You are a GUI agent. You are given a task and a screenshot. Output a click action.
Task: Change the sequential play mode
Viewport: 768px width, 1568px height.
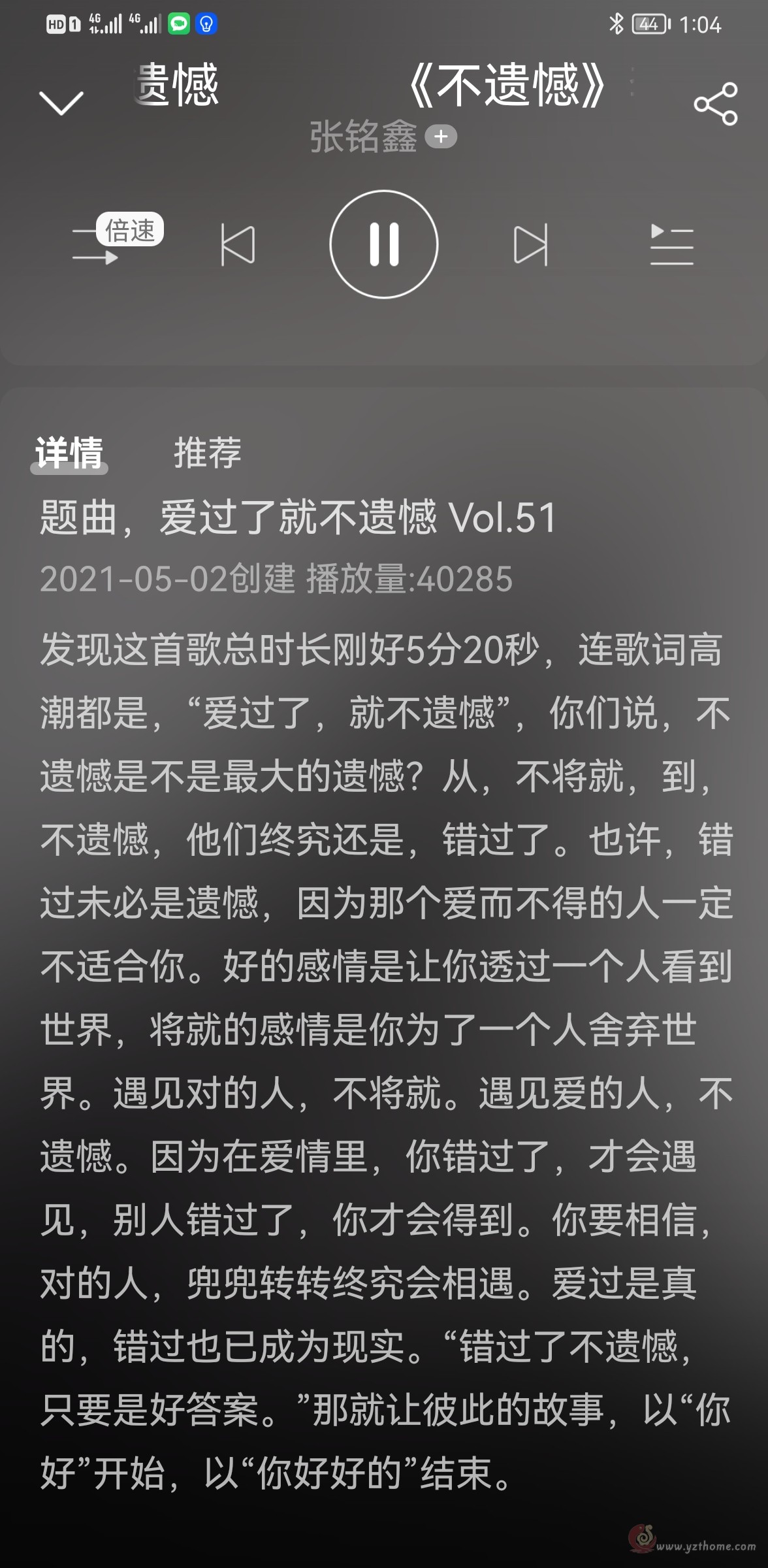click(x=95, y=246)
